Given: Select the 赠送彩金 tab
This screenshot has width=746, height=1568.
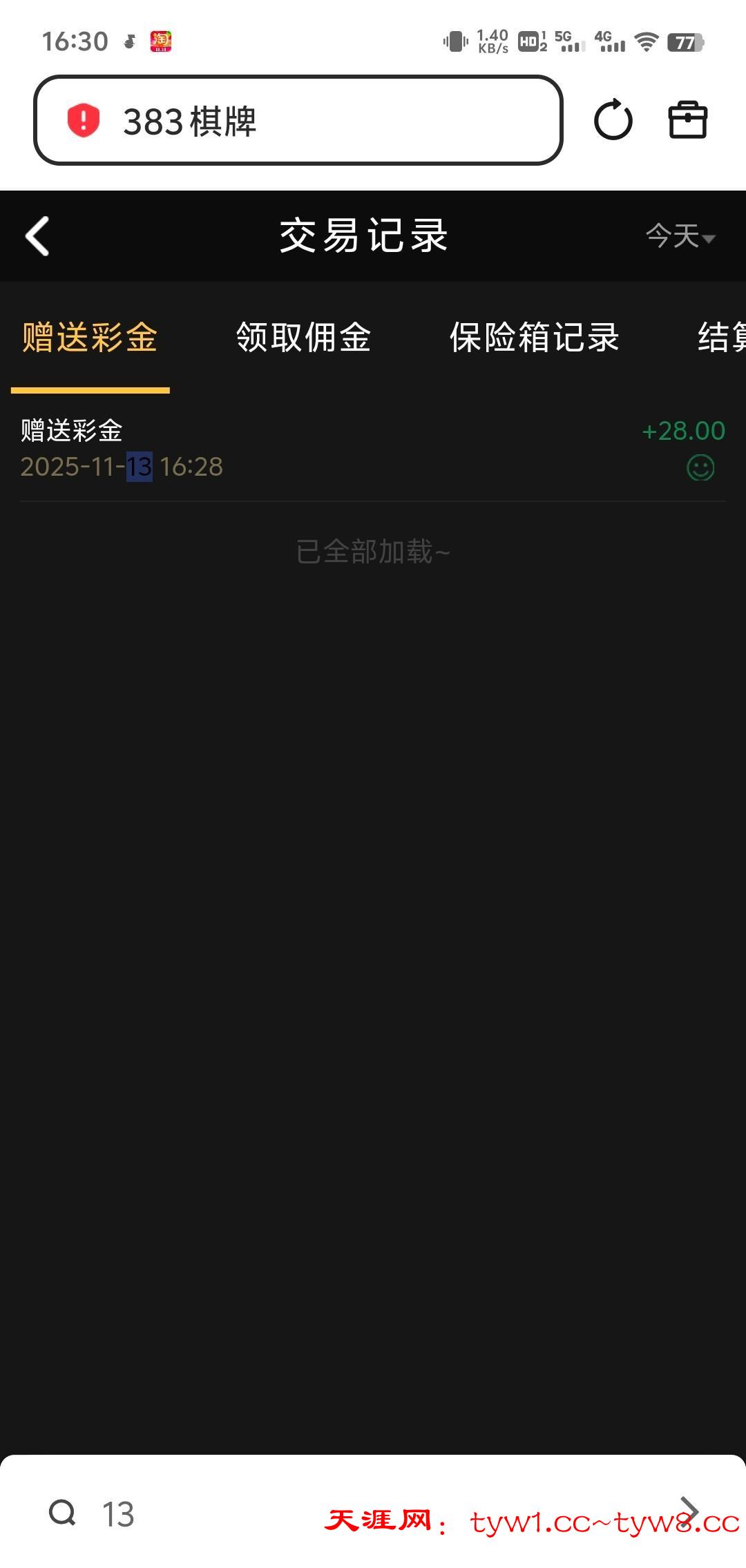Looking at the screenshot, I should click(x=90, y=338).
